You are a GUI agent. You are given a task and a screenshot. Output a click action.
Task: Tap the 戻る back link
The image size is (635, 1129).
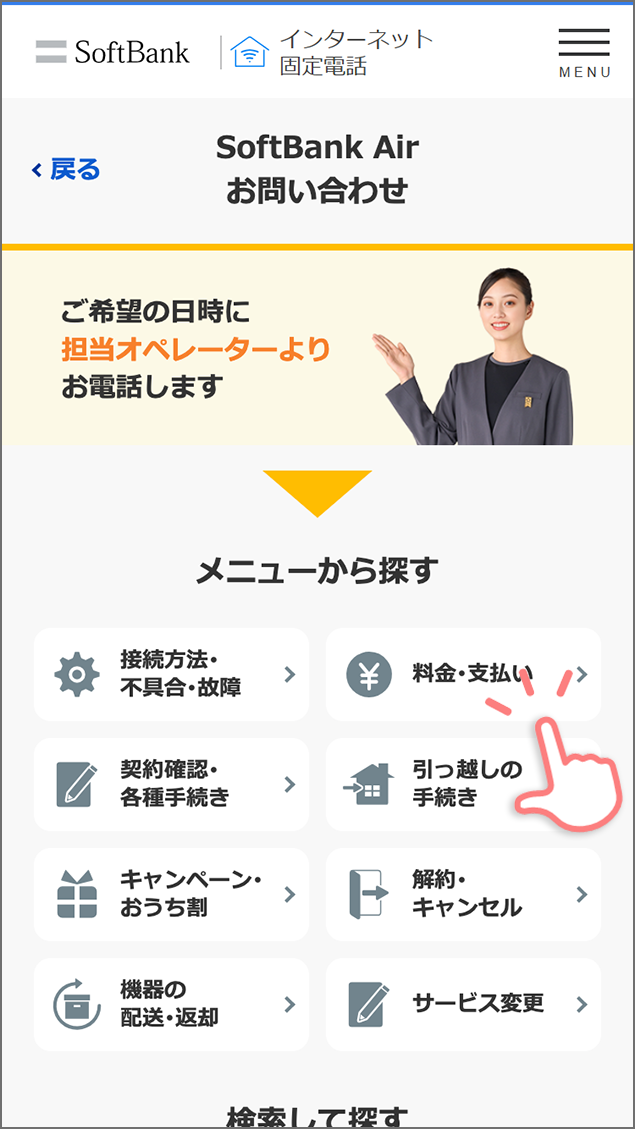67,170
